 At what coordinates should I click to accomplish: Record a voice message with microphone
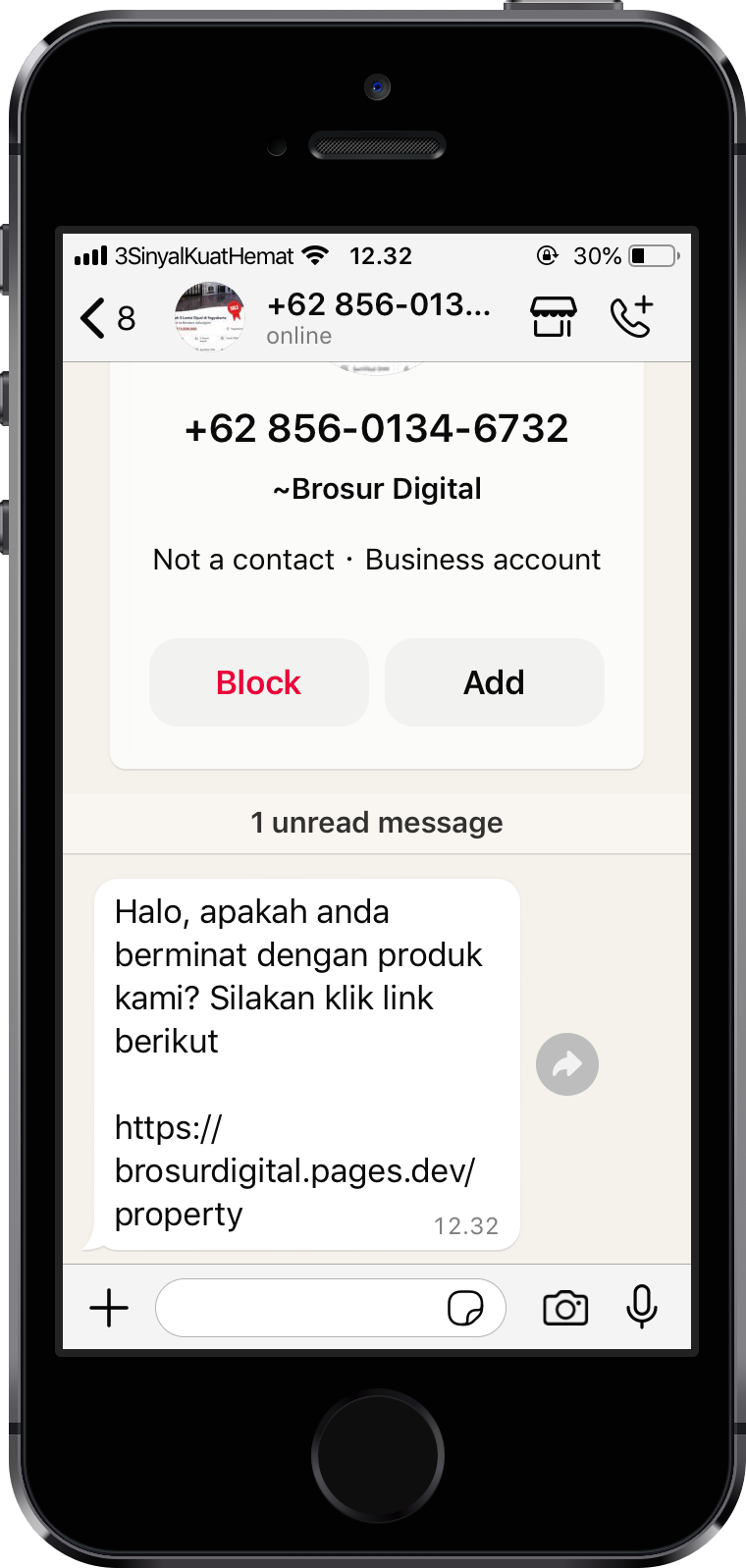pyautogui.click(x=642, y=1307)
